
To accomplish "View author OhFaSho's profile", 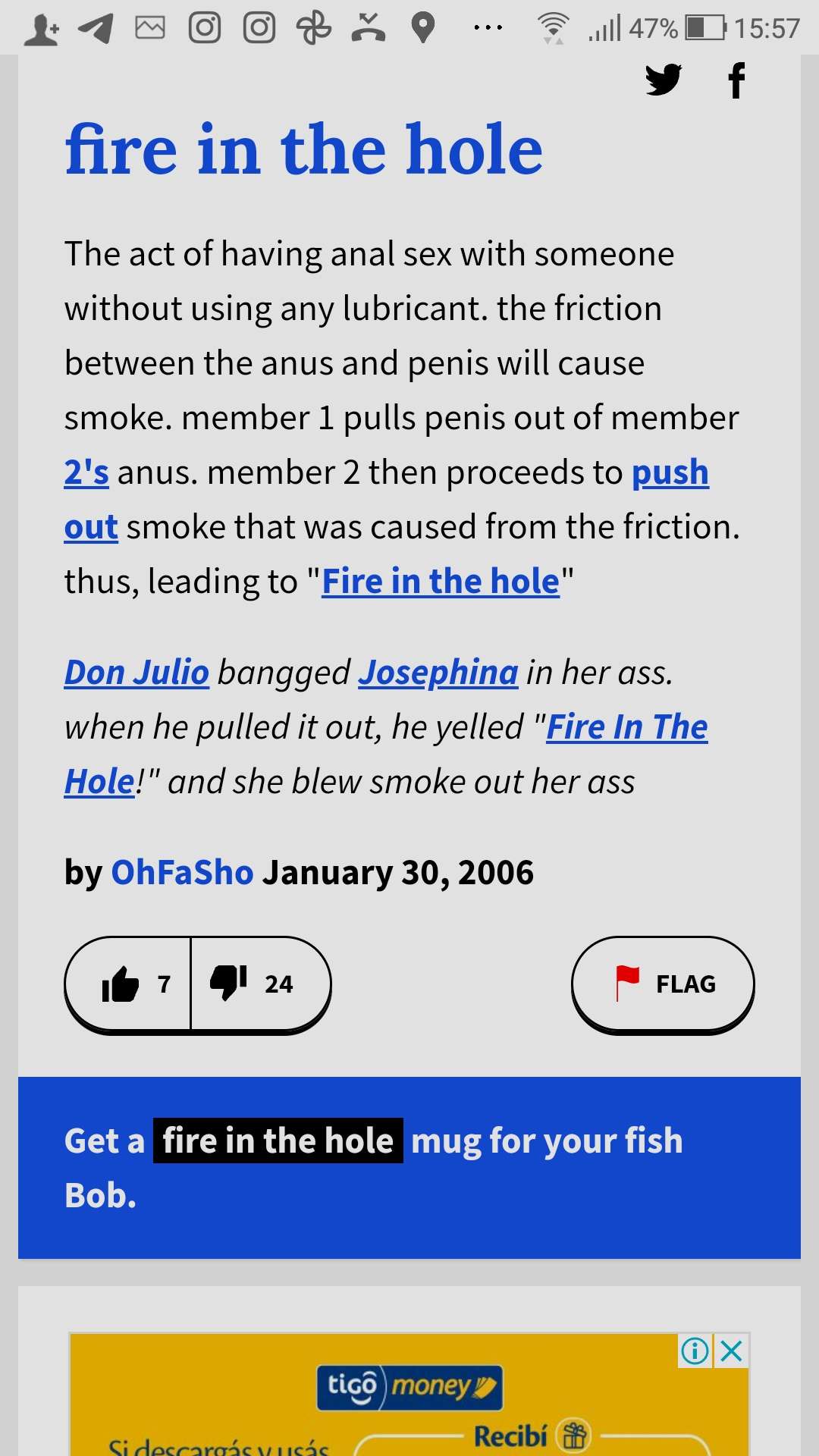I will [x=182, y=873].
